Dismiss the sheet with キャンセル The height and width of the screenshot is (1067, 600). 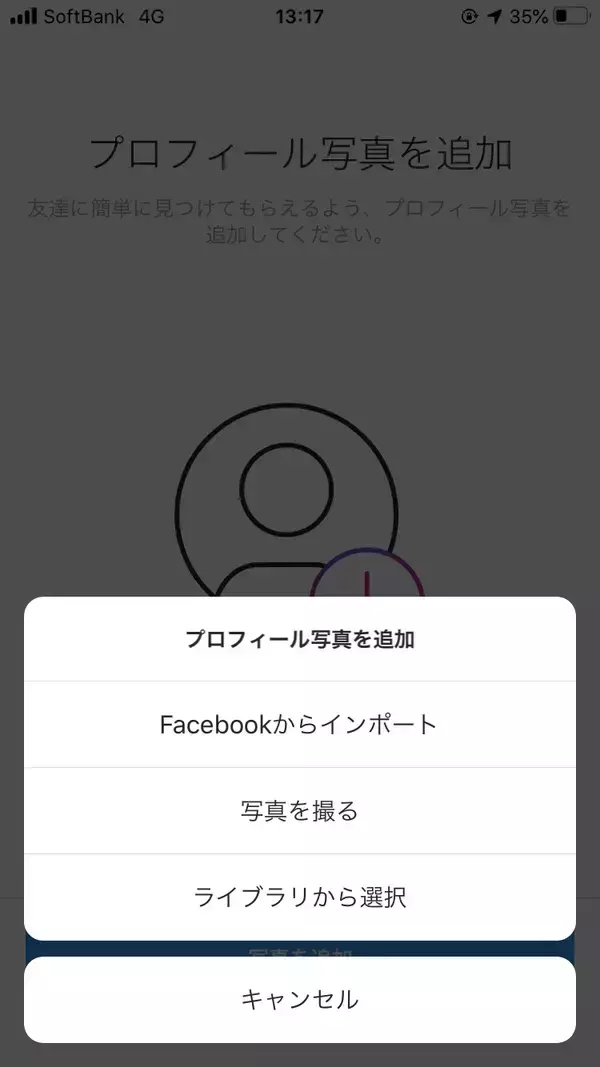(299, 999)
